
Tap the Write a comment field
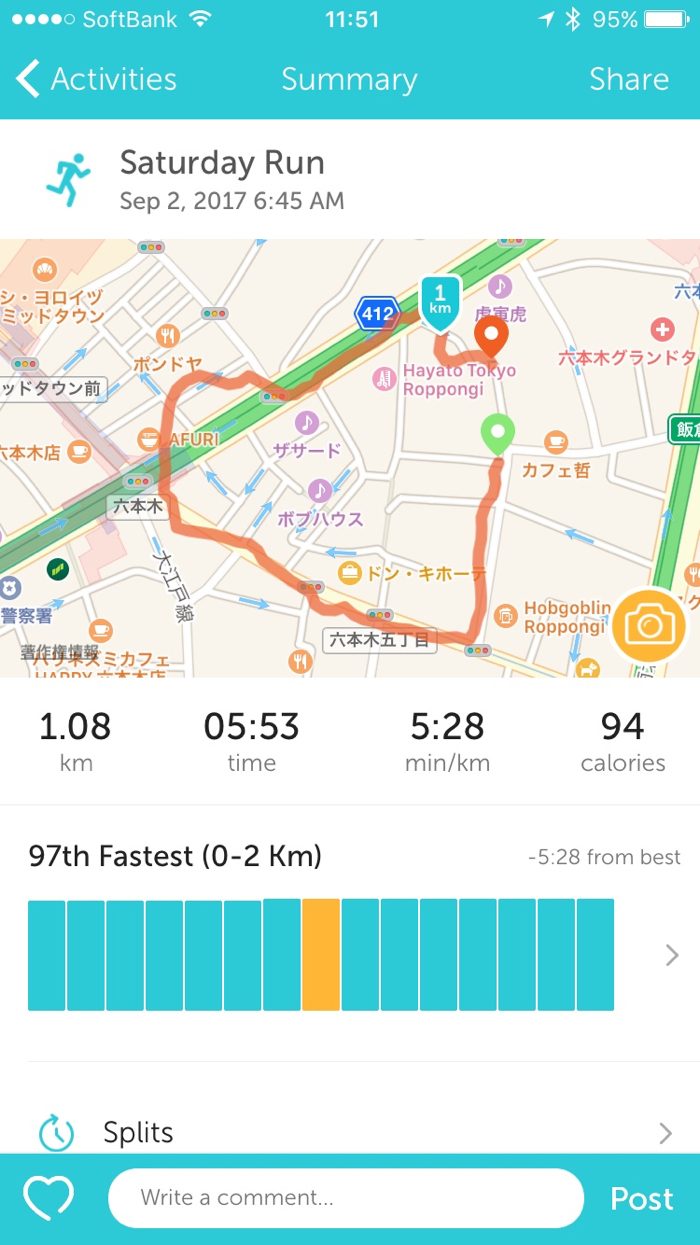[345, 1198]
